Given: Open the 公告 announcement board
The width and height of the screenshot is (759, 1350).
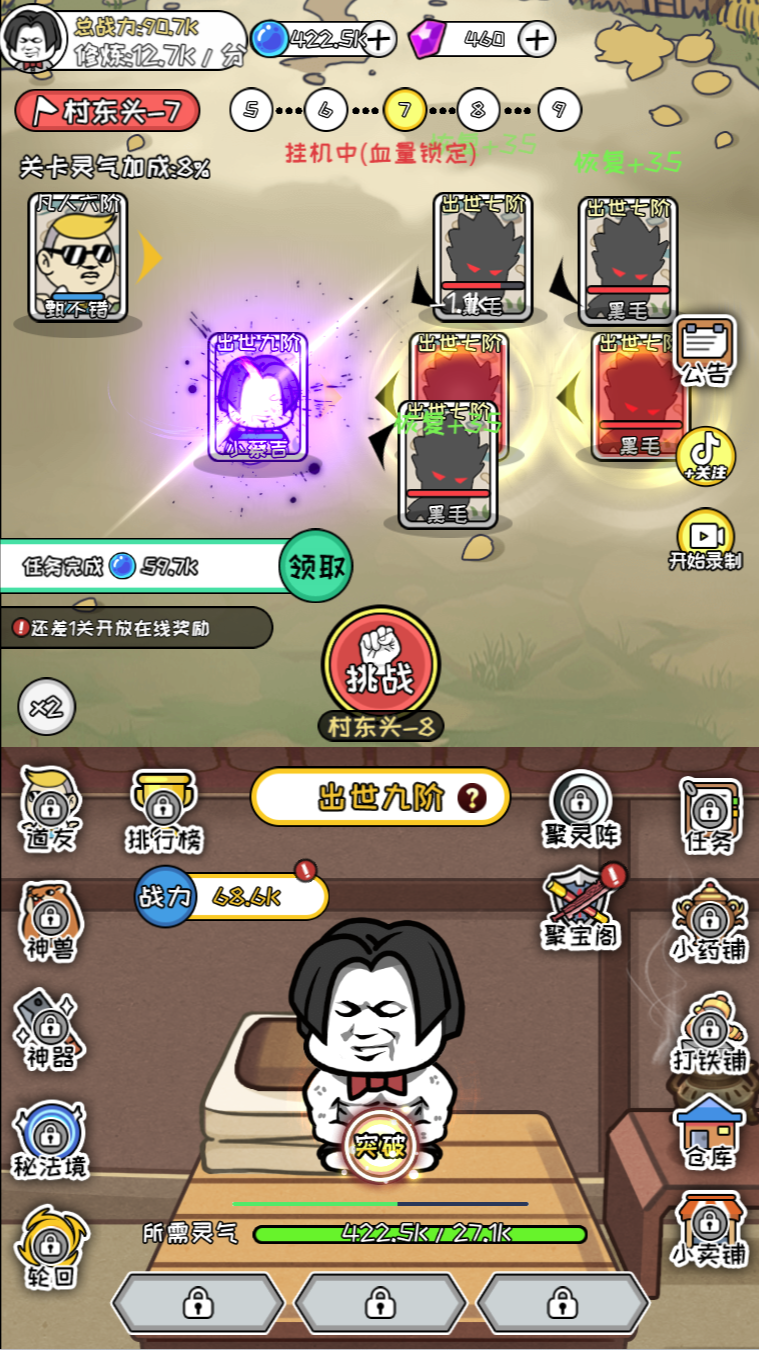Looking at the screenshot, I should (x=705, y=350).
